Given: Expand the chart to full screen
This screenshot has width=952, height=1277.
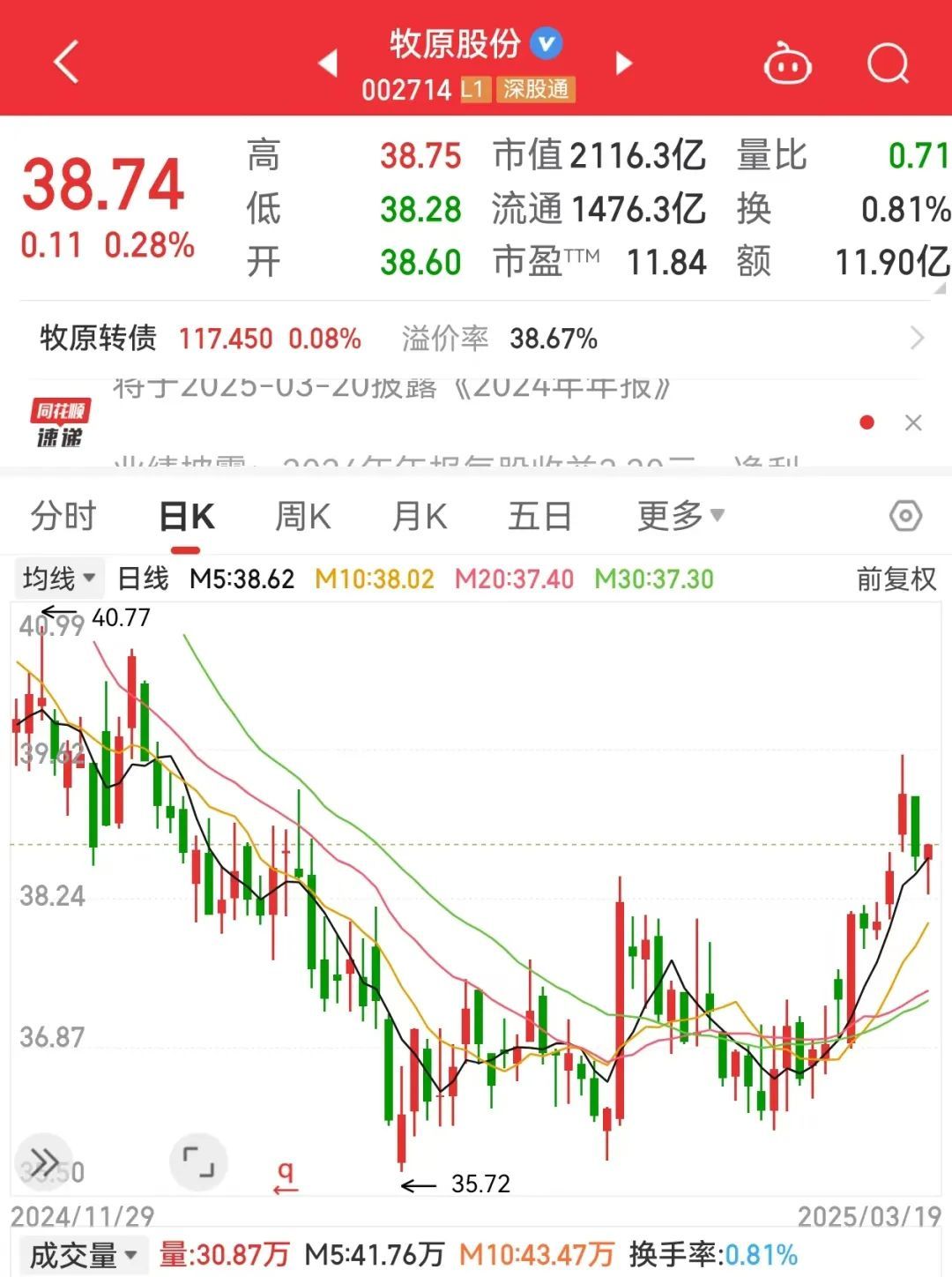Looking at the screenshot, I should [x=198, y=1161].
